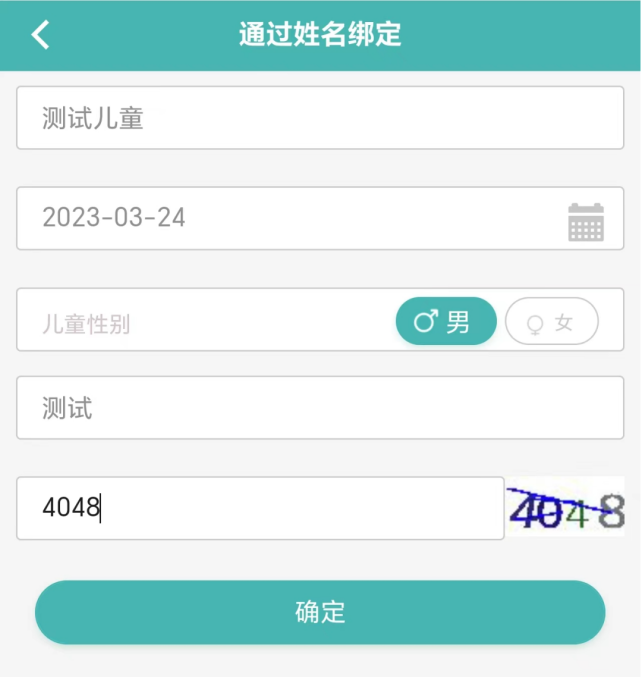Refresh the captcha image
The width and height of the screenshot is (642, 677).
tap(565, 509)
